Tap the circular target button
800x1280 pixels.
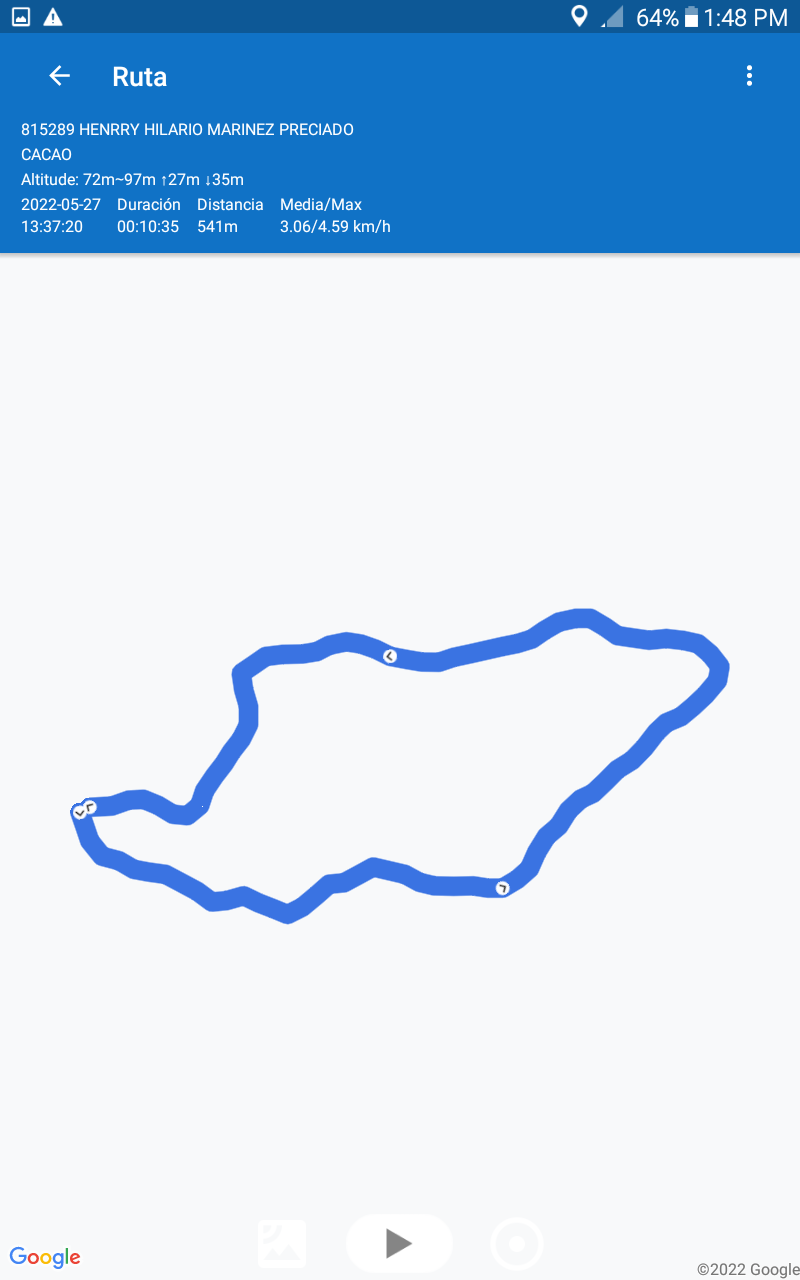[517, 1244]
